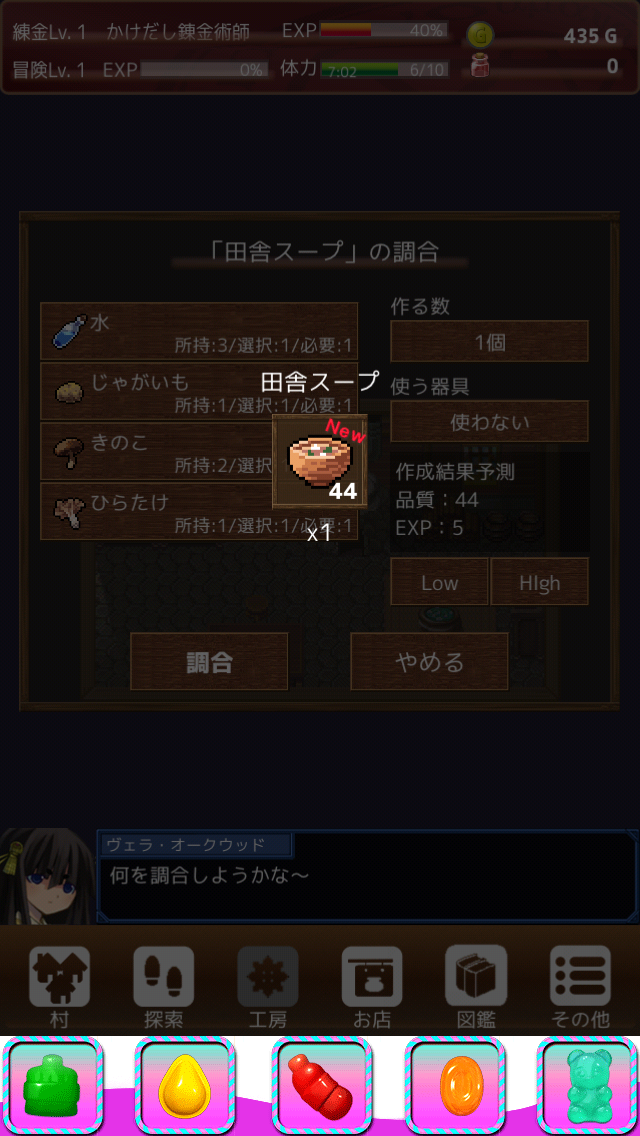Image resolution: width=640 pixels, height=1136 pixels.
Task: Open the 図鑑 tab
Action: pos(475,983)
